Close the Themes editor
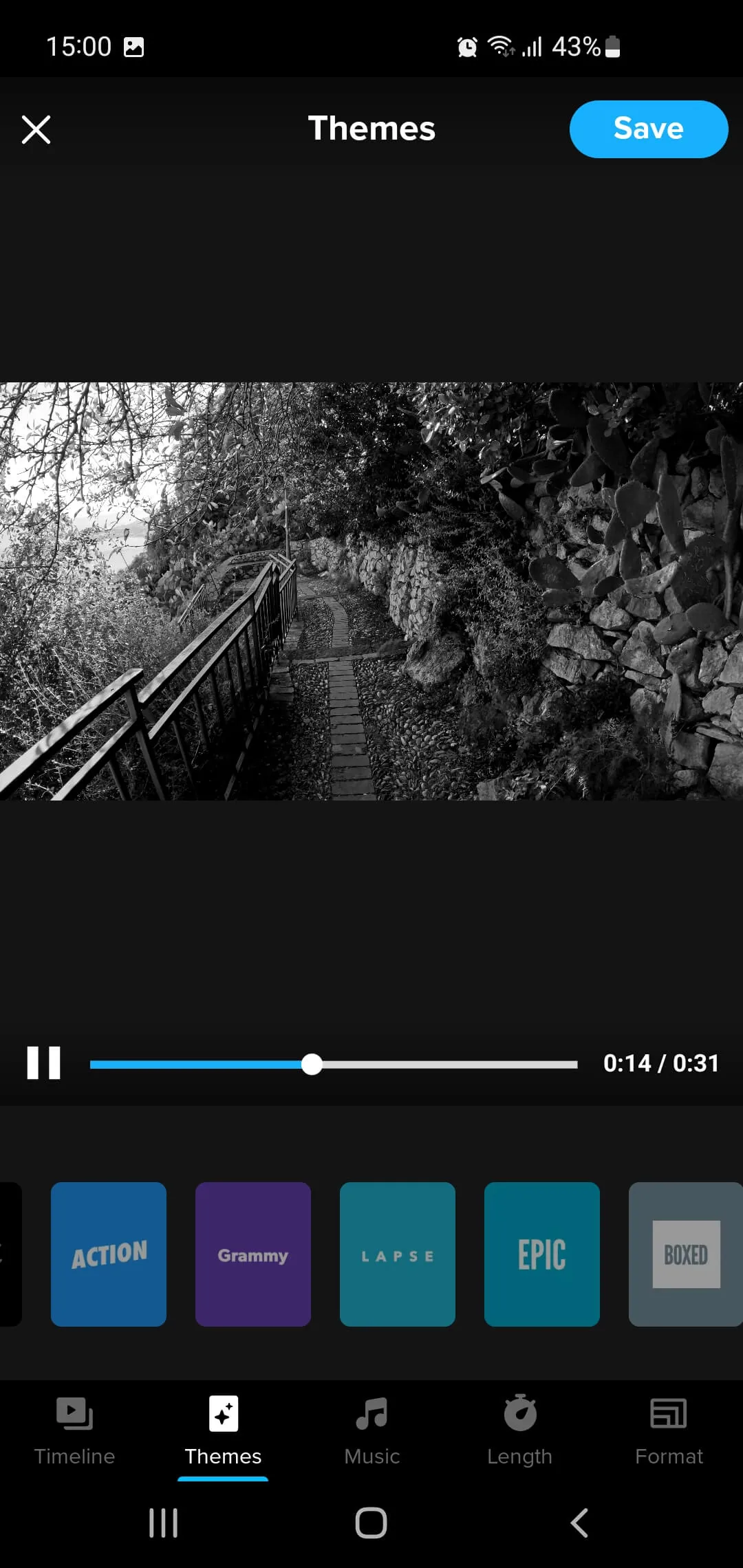 36,129
